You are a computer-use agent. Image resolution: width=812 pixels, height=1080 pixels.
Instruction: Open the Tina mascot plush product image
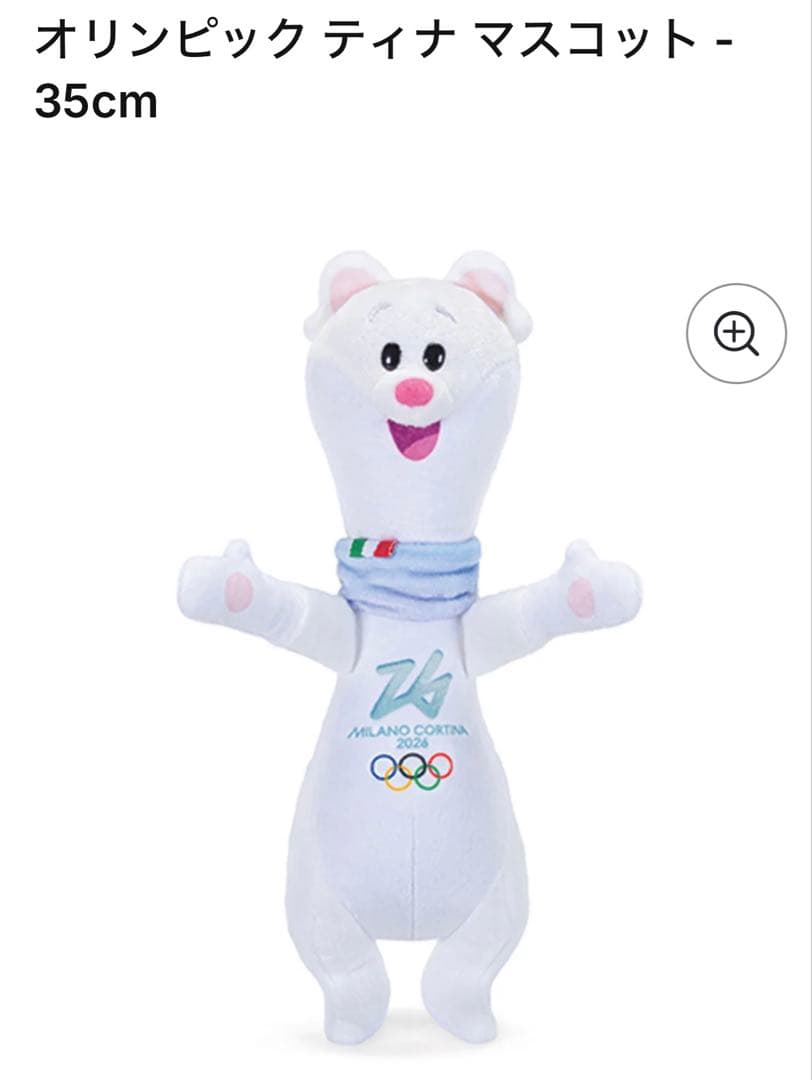(x=410, y=640)
